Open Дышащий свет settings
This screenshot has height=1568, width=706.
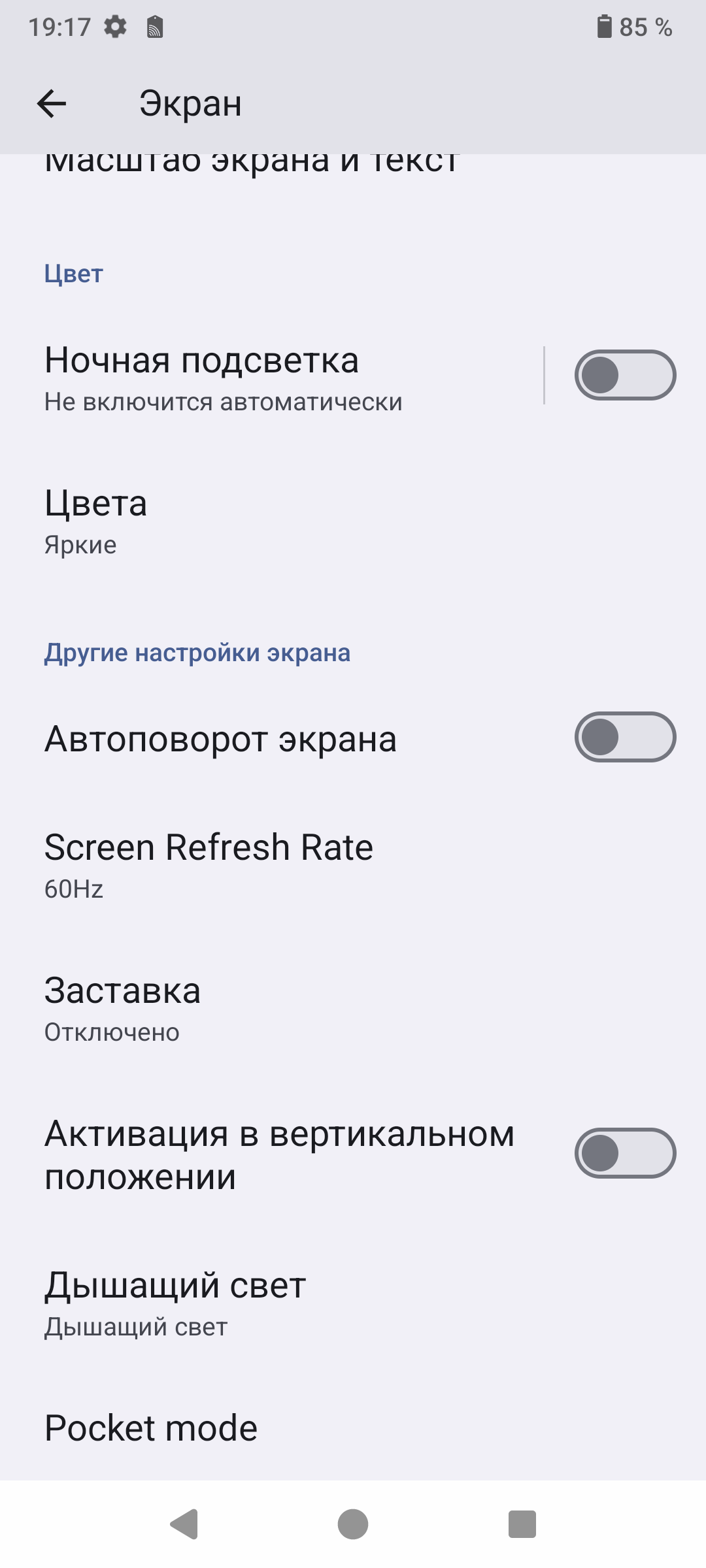coord(261,1303)
